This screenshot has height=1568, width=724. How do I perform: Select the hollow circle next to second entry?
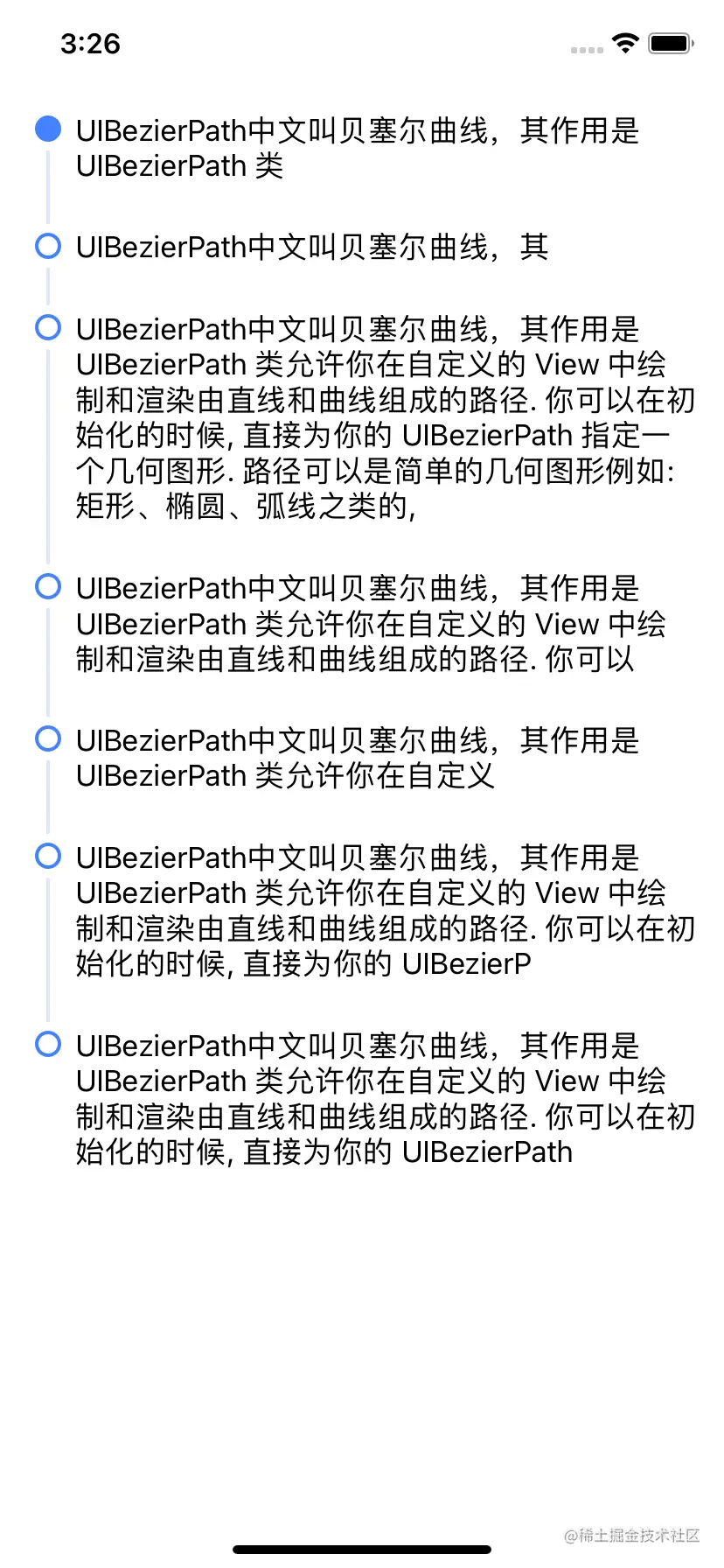point(48,246)
